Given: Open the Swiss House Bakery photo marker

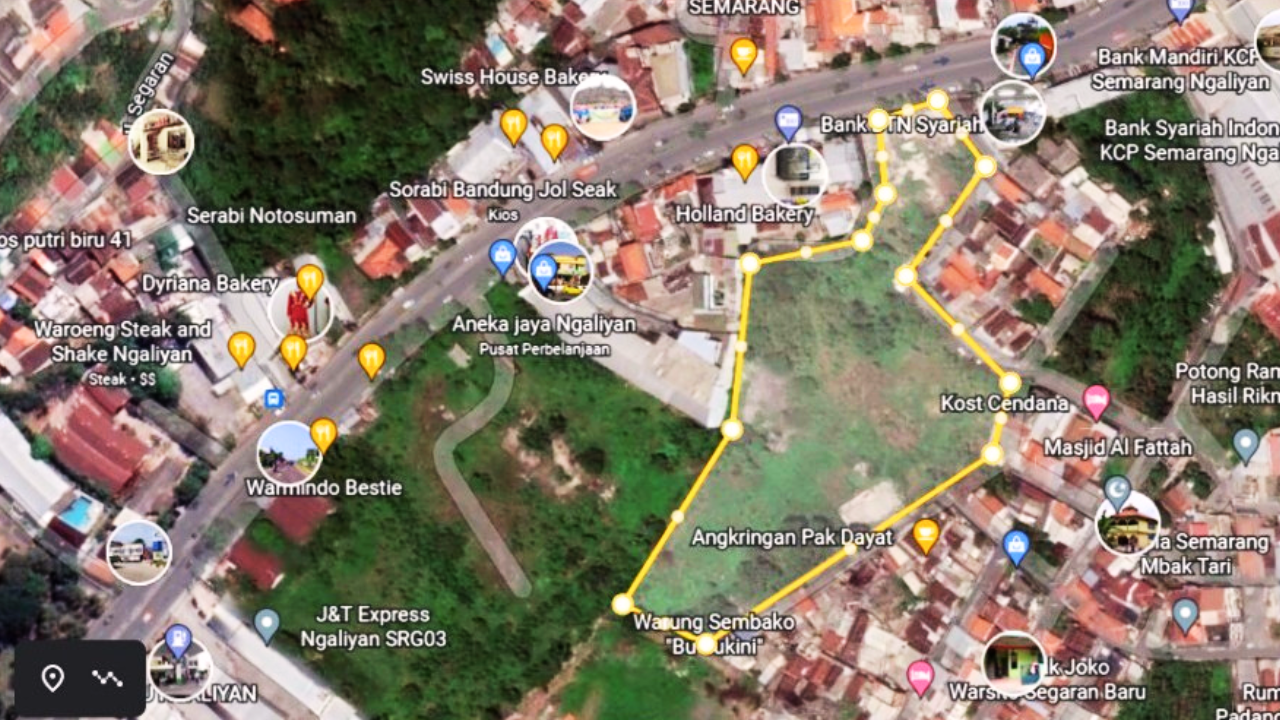Looking at the screenshot, I should tap(602, 108).
